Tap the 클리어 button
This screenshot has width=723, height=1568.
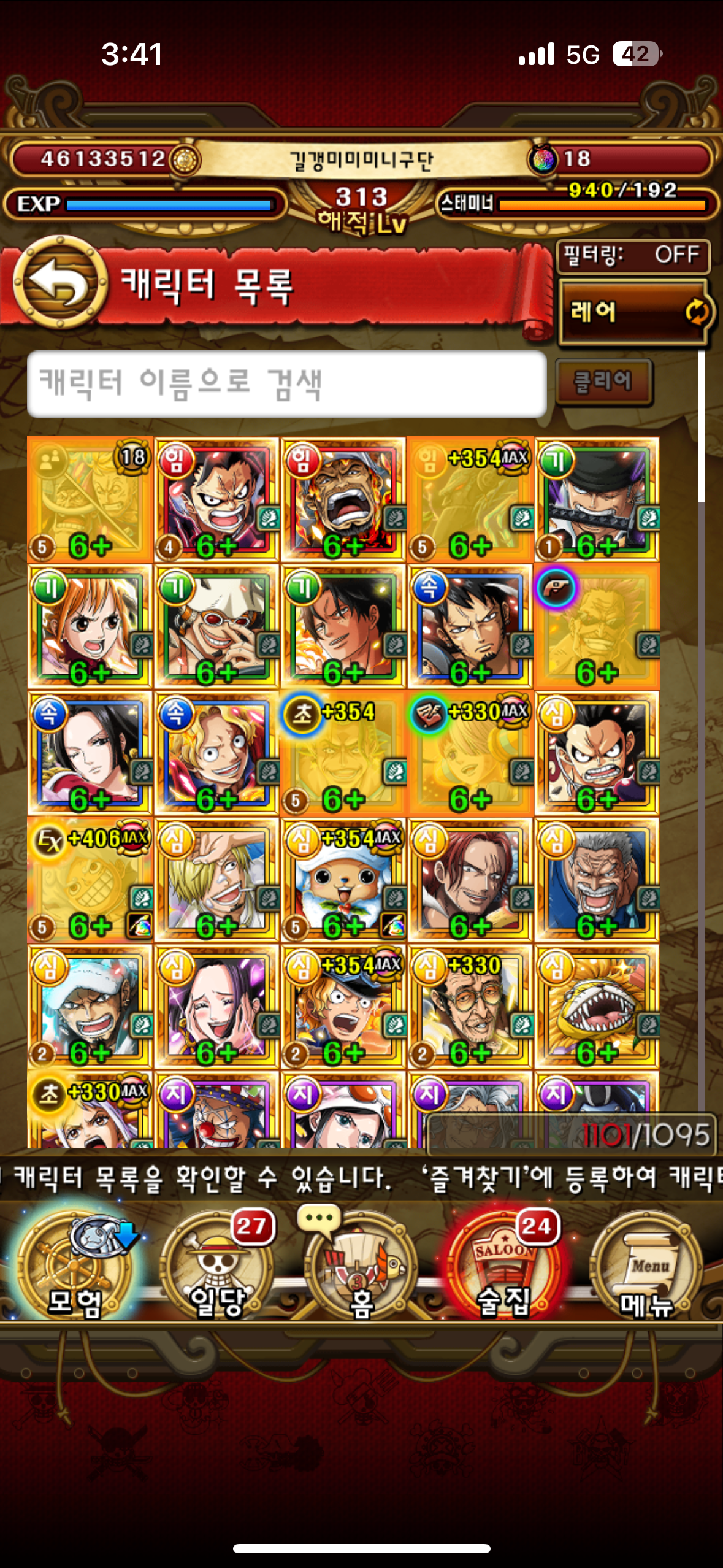(x=603, y=382)
